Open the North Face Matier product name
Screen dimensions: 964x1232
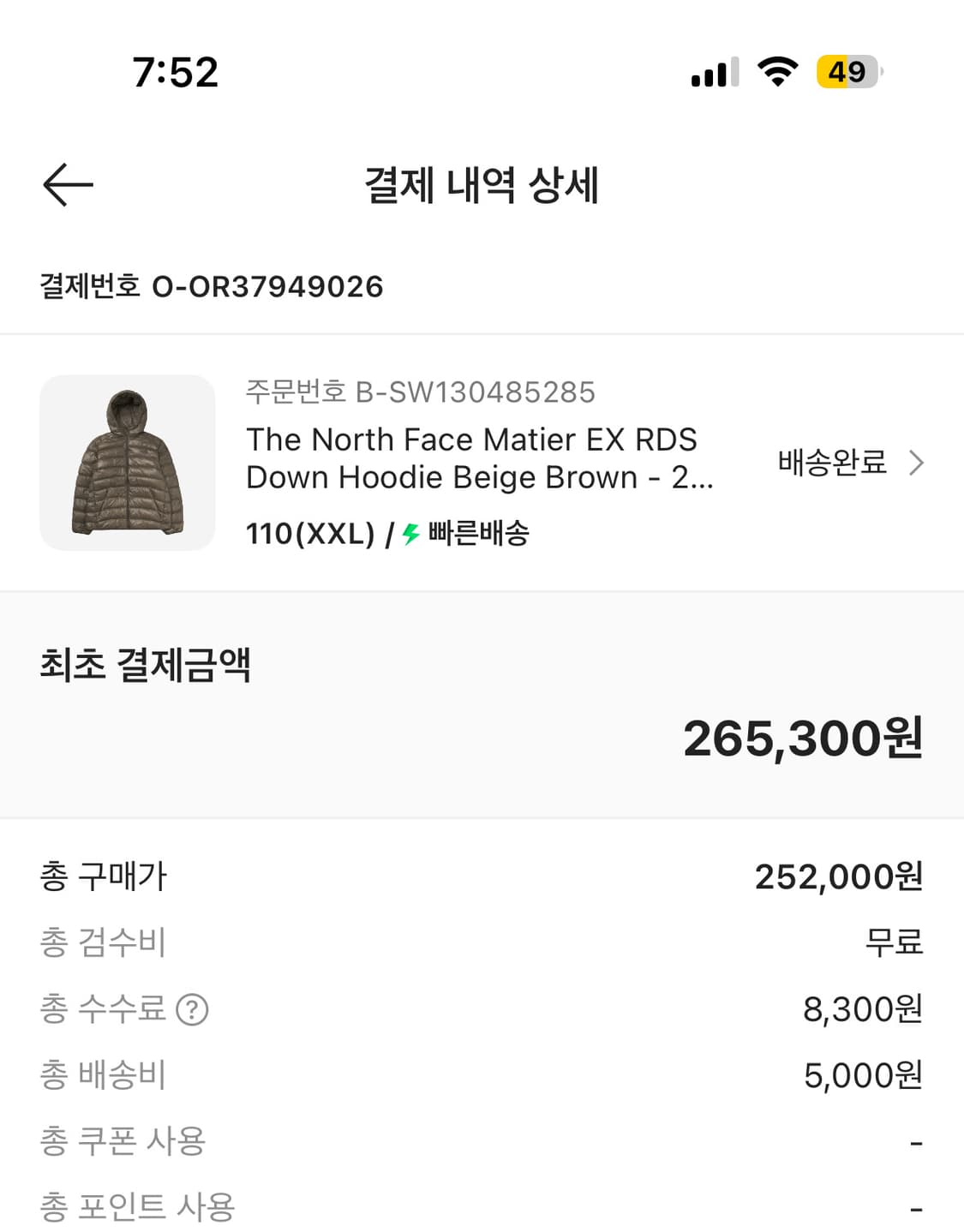point(473,458)
